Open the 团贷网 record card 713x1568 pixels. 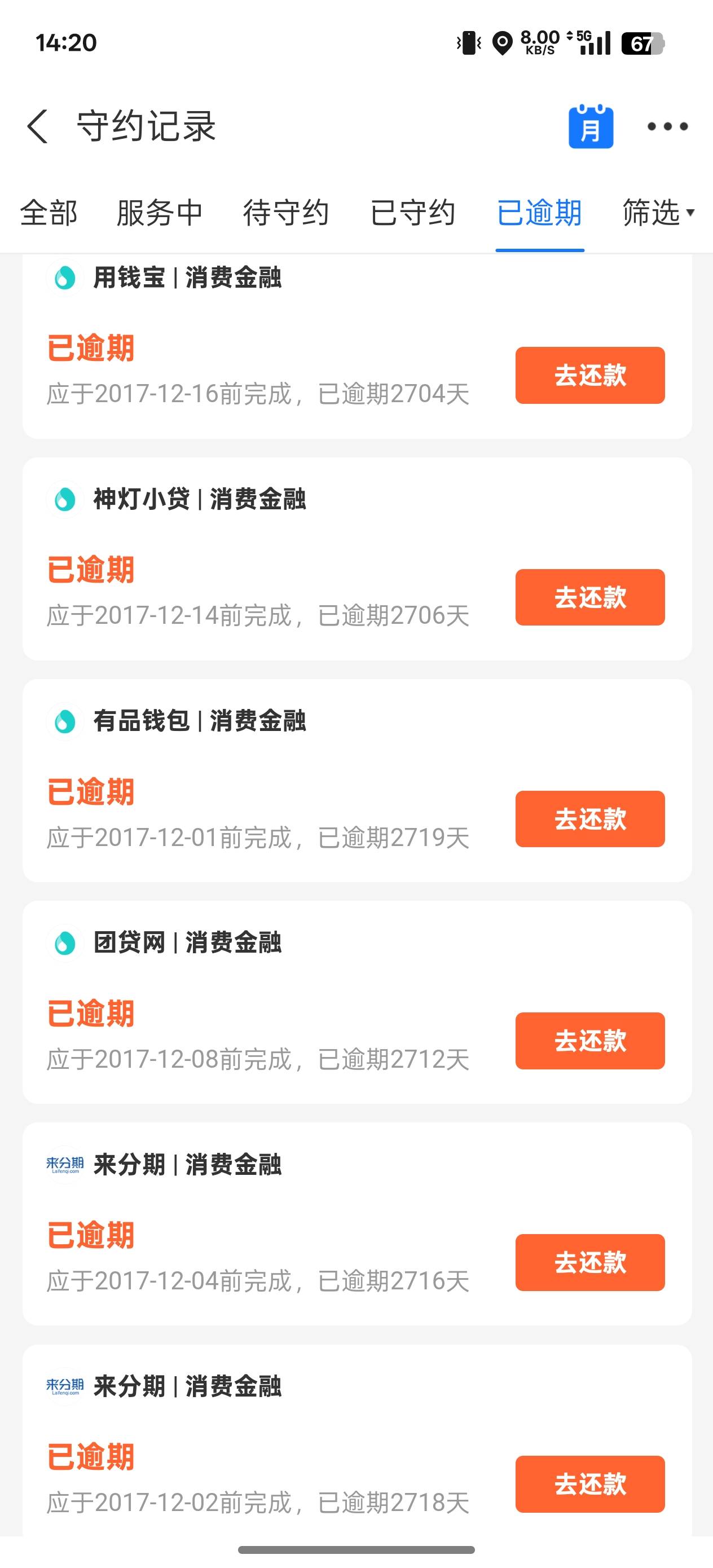[x=357, y=1002]
